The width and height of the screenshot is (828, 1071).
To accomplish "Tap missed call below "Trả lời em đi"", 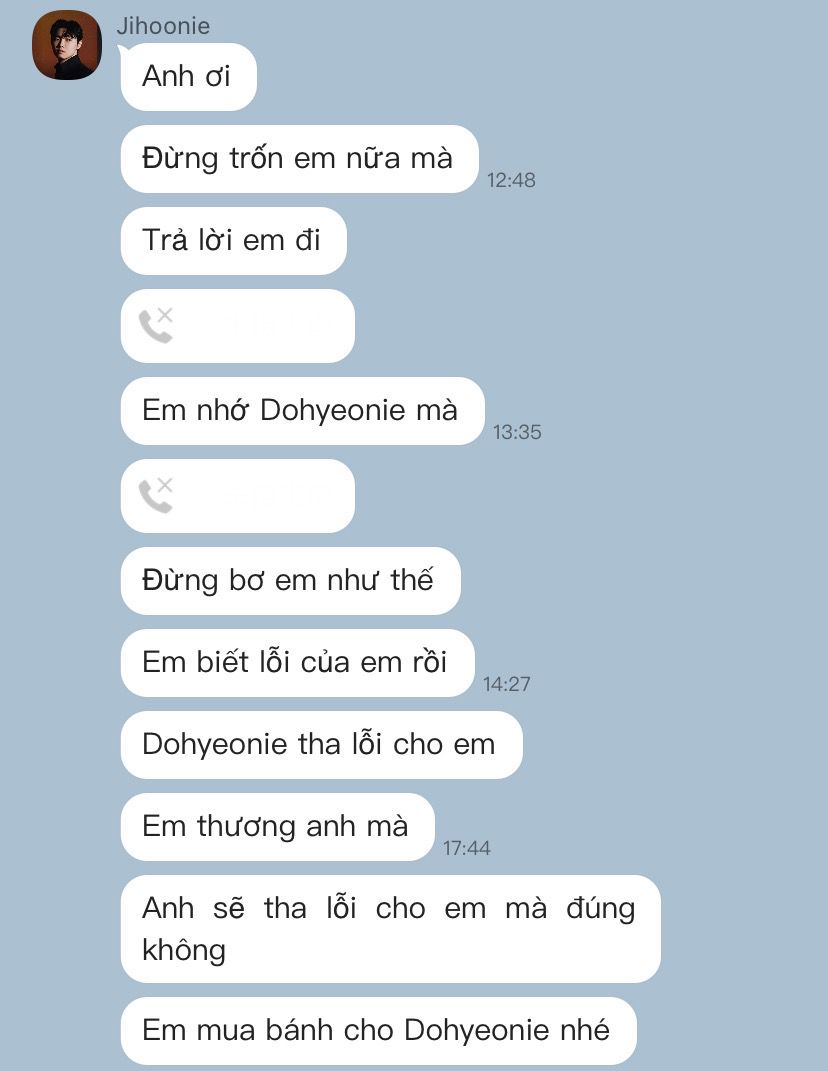I will pyautogui.click(x=237, y=326).
